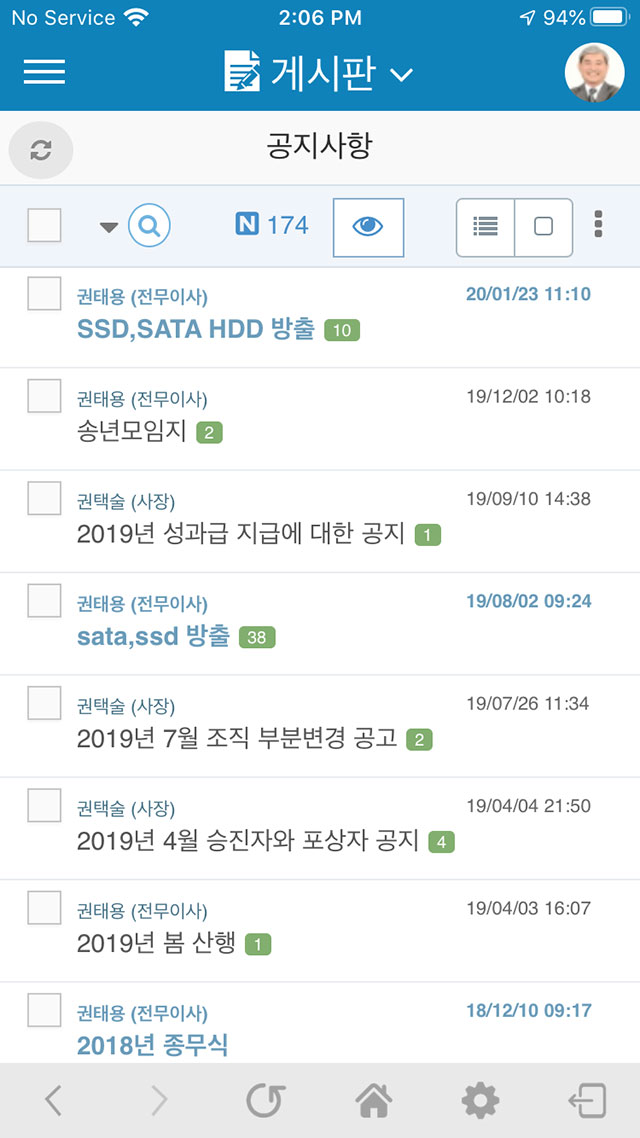
Task: Open 2019년 7월 조직 부분변경 공고
Action: click(237, 740)
